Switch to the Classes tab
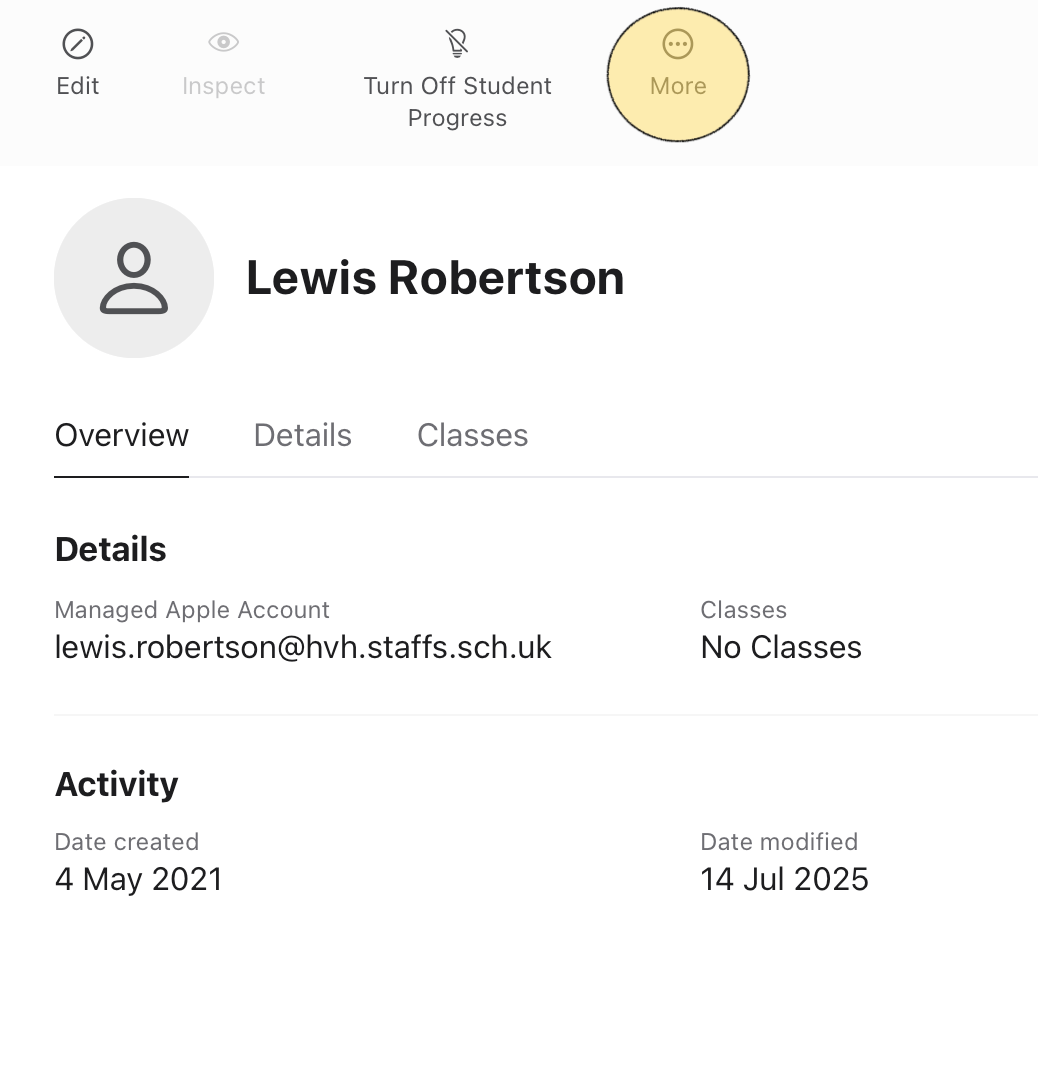The height and width of the screenshot is (1076, 1038). (472, 435)
